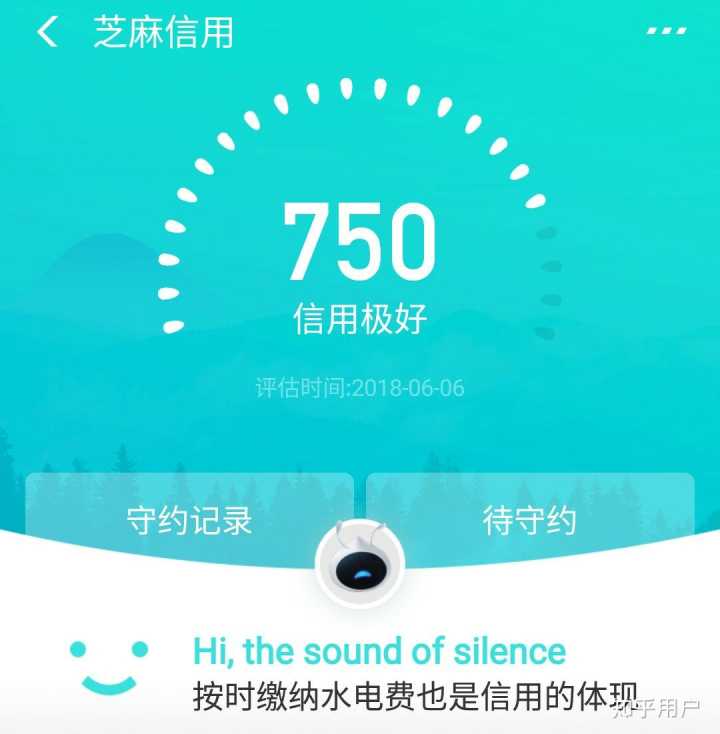Viewport: 720px width, 734px height.
Task: Go back from 芝麻信用 page
Action: coord(47,32)
